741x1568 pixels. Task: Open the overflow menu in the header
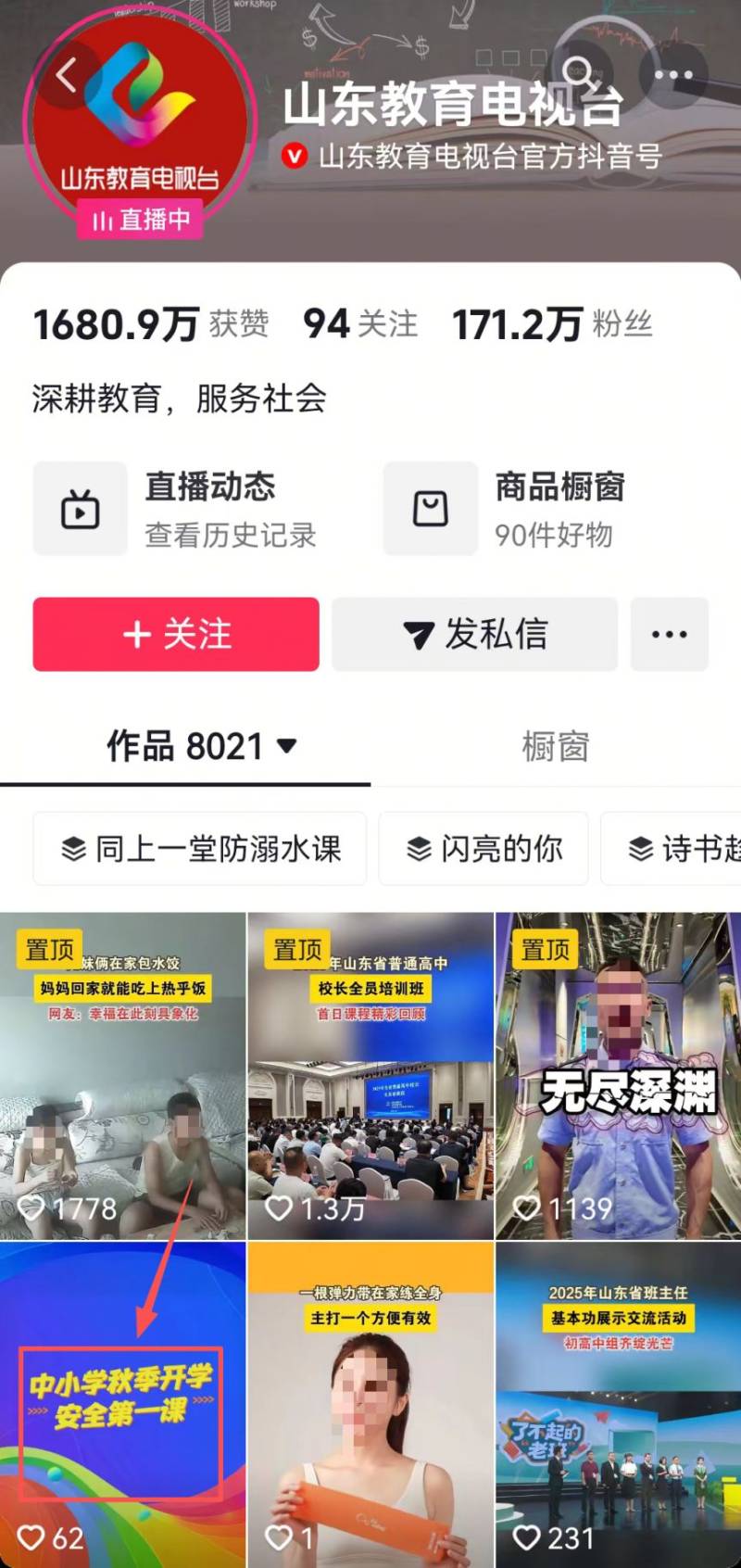673,74
